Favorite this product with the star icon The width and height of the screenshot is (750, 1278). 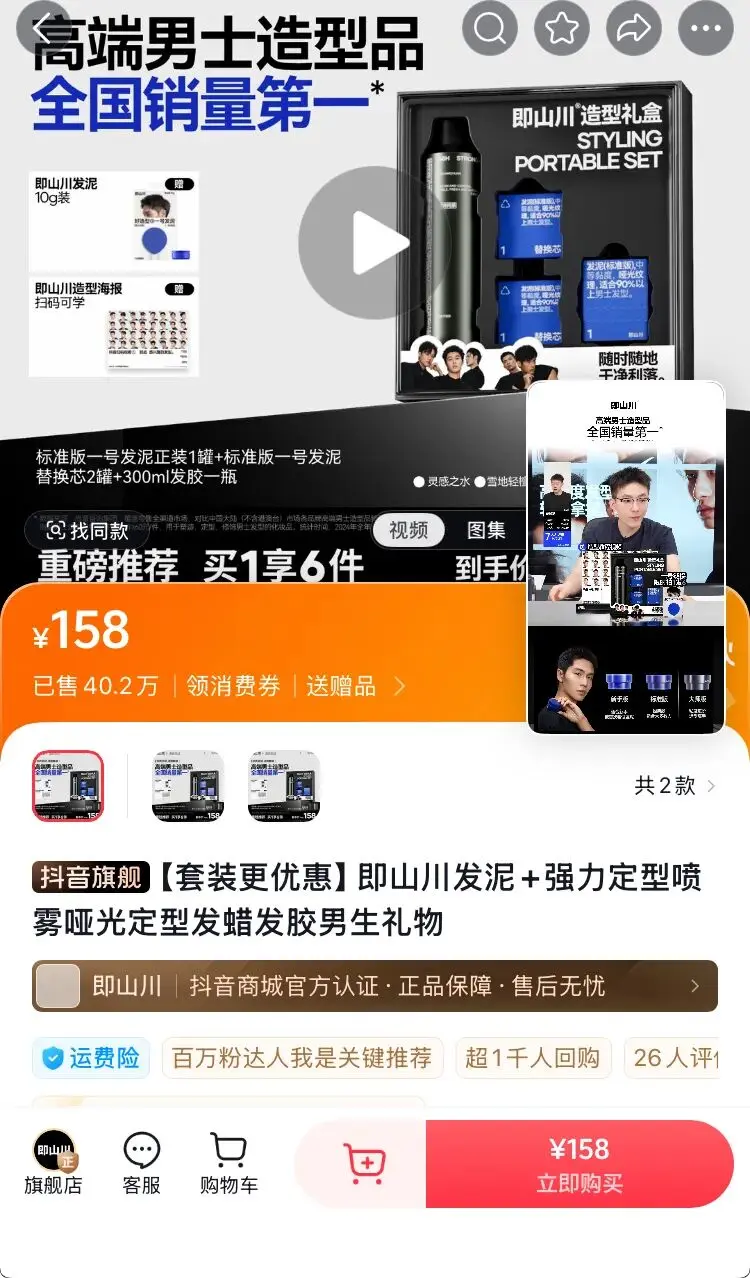point(562,29)
